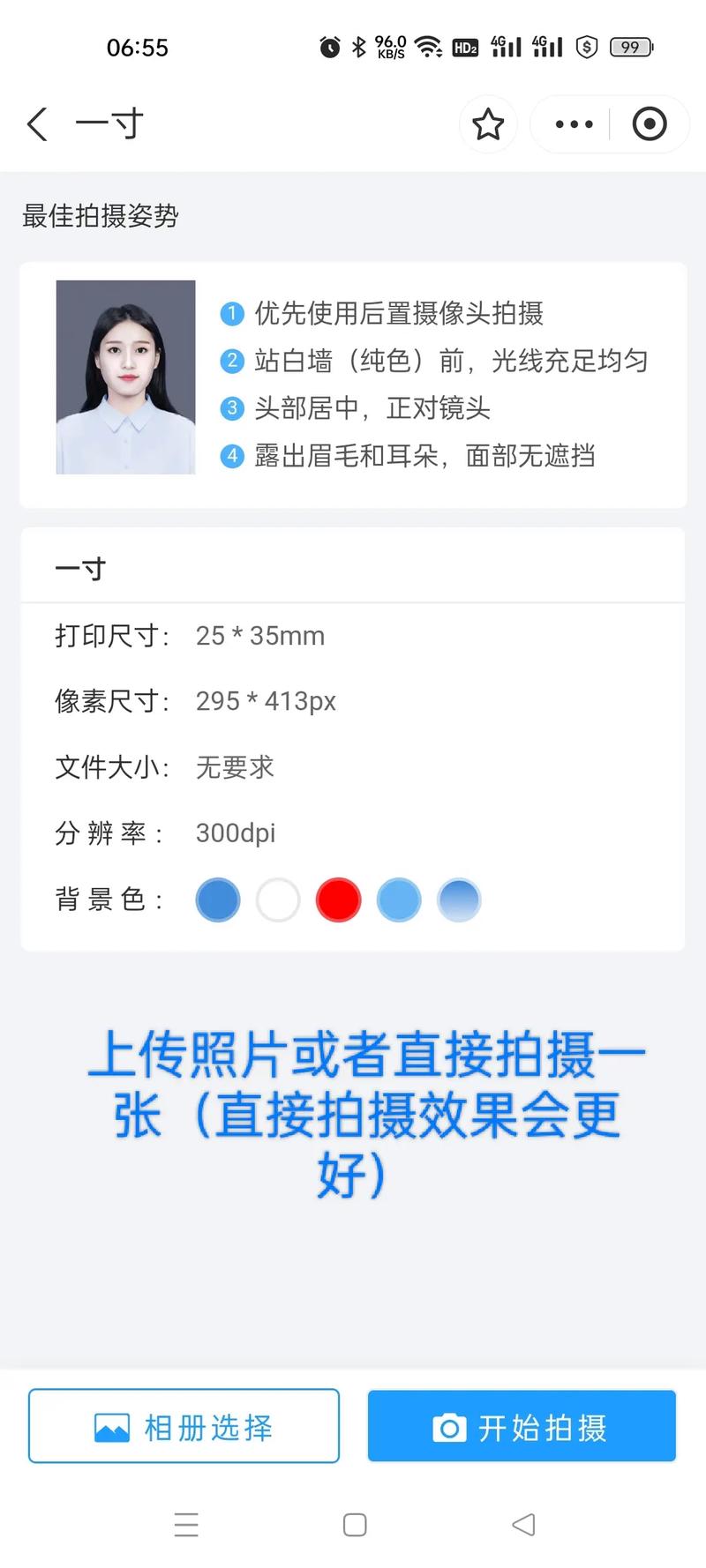The width and height of the screenshot is (706, 1568).
Task: Tap the home button in navigation bar
Action: point(355,1524)
